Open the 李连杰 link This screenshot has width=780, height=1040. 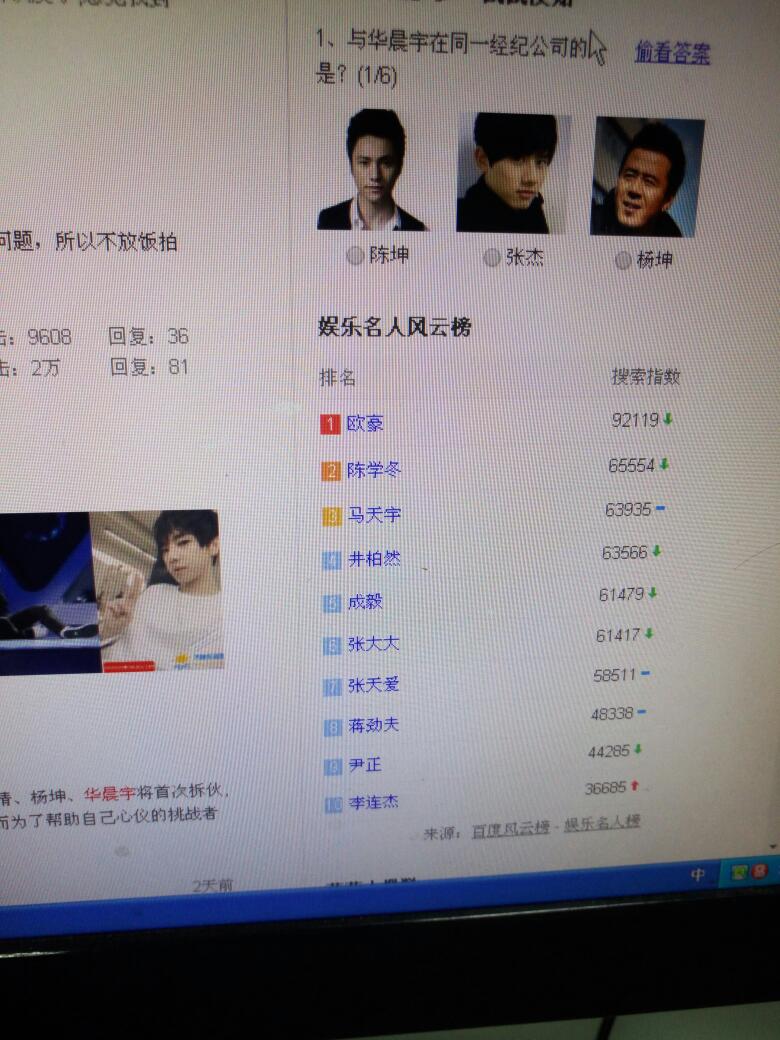tap(372, 803)
